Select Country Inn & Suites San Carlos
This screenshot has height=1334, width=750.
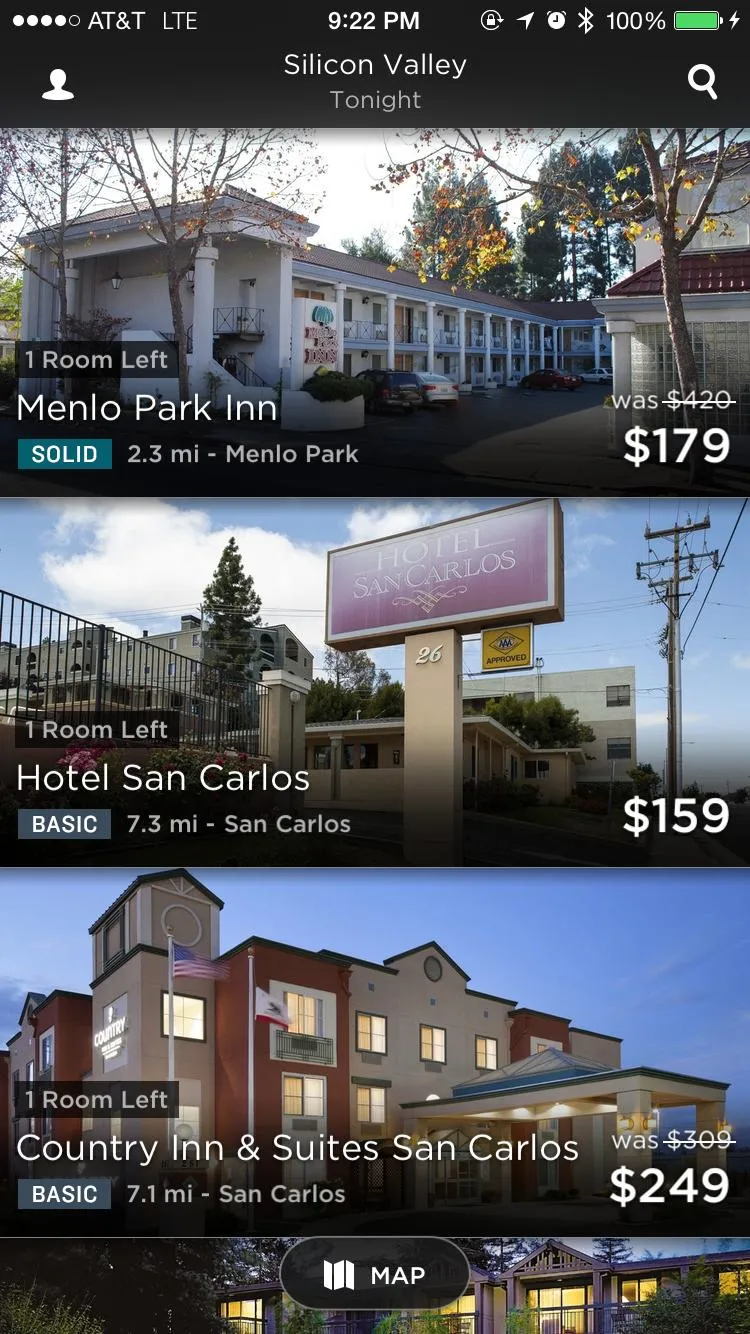pos(375,1052)
